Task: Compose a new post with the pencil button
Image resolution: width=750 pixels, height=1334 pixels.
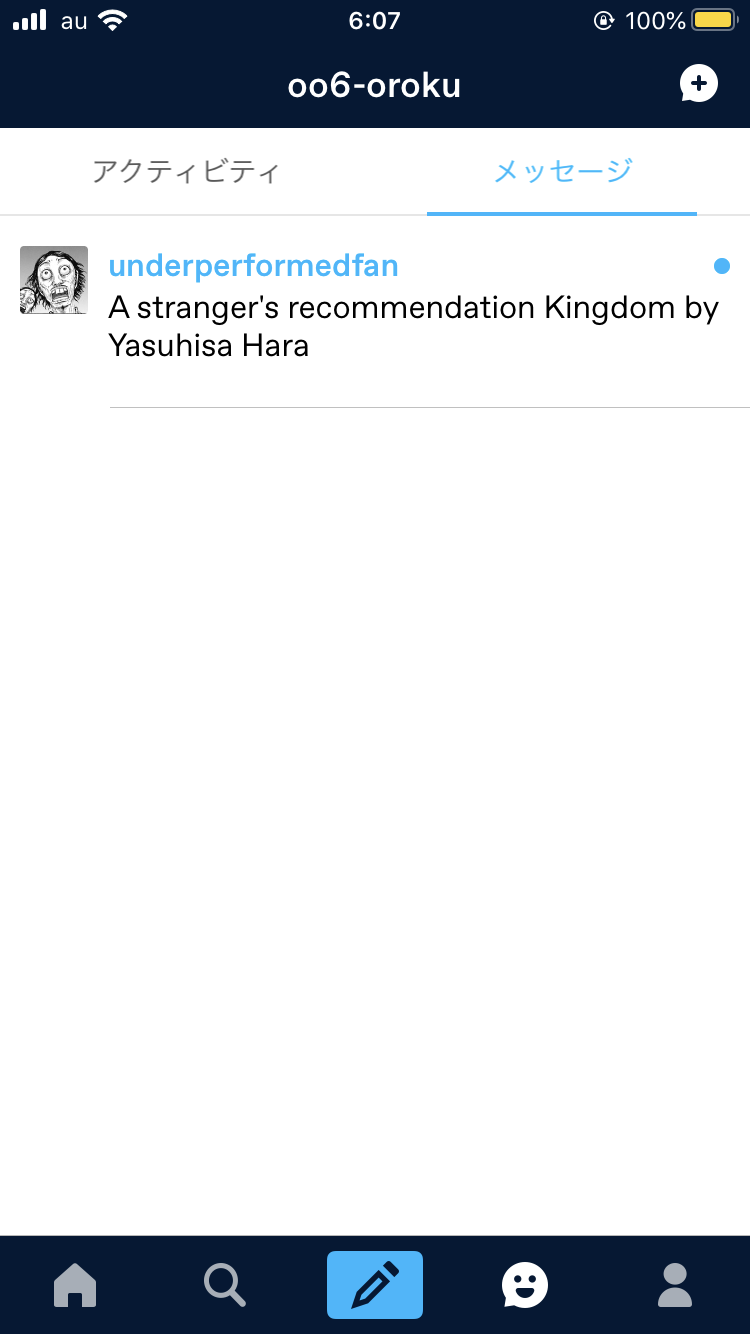Action: click(375, 1285)
